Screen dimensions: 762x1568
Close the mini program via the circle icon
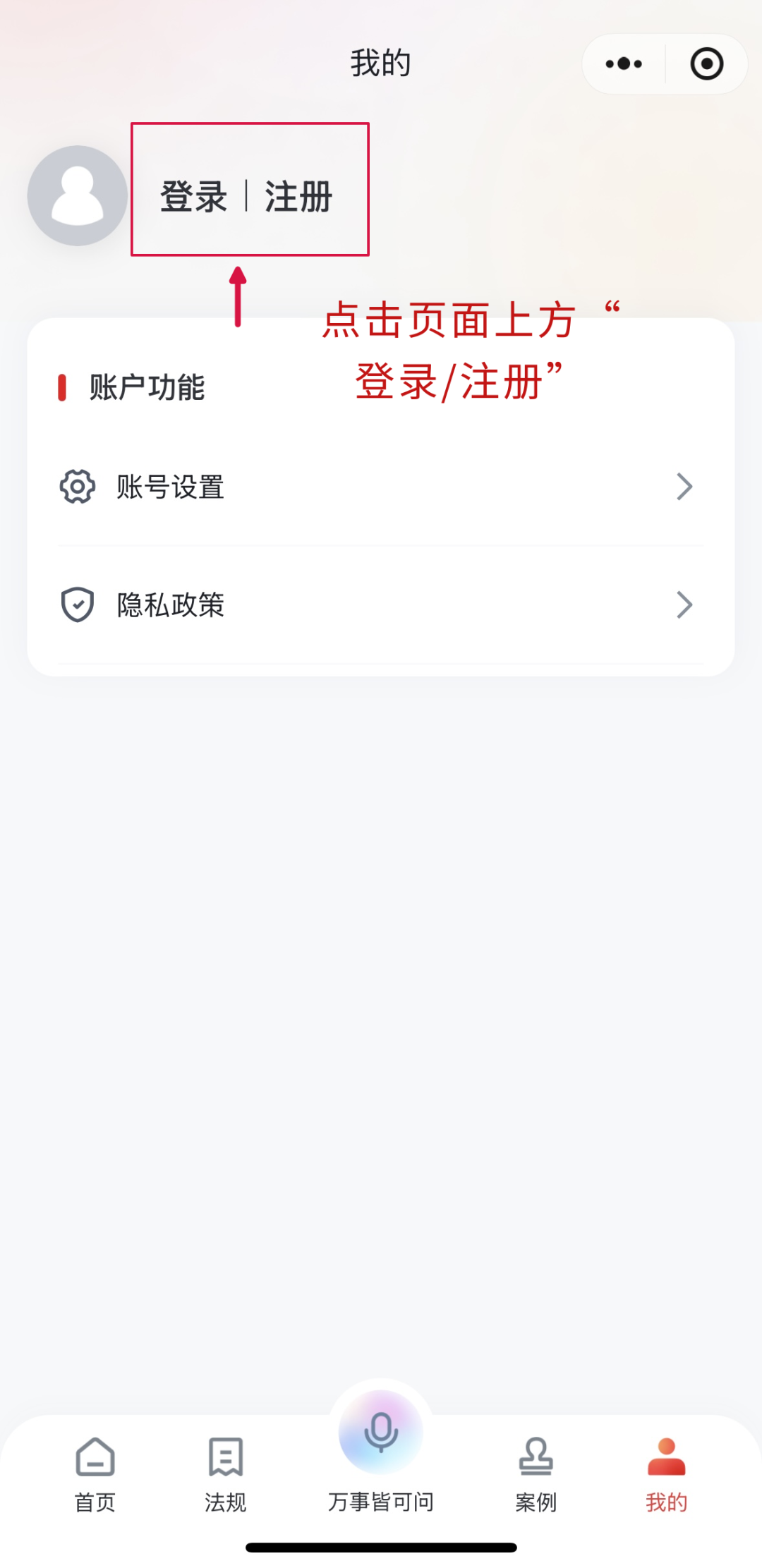[706, 64]
